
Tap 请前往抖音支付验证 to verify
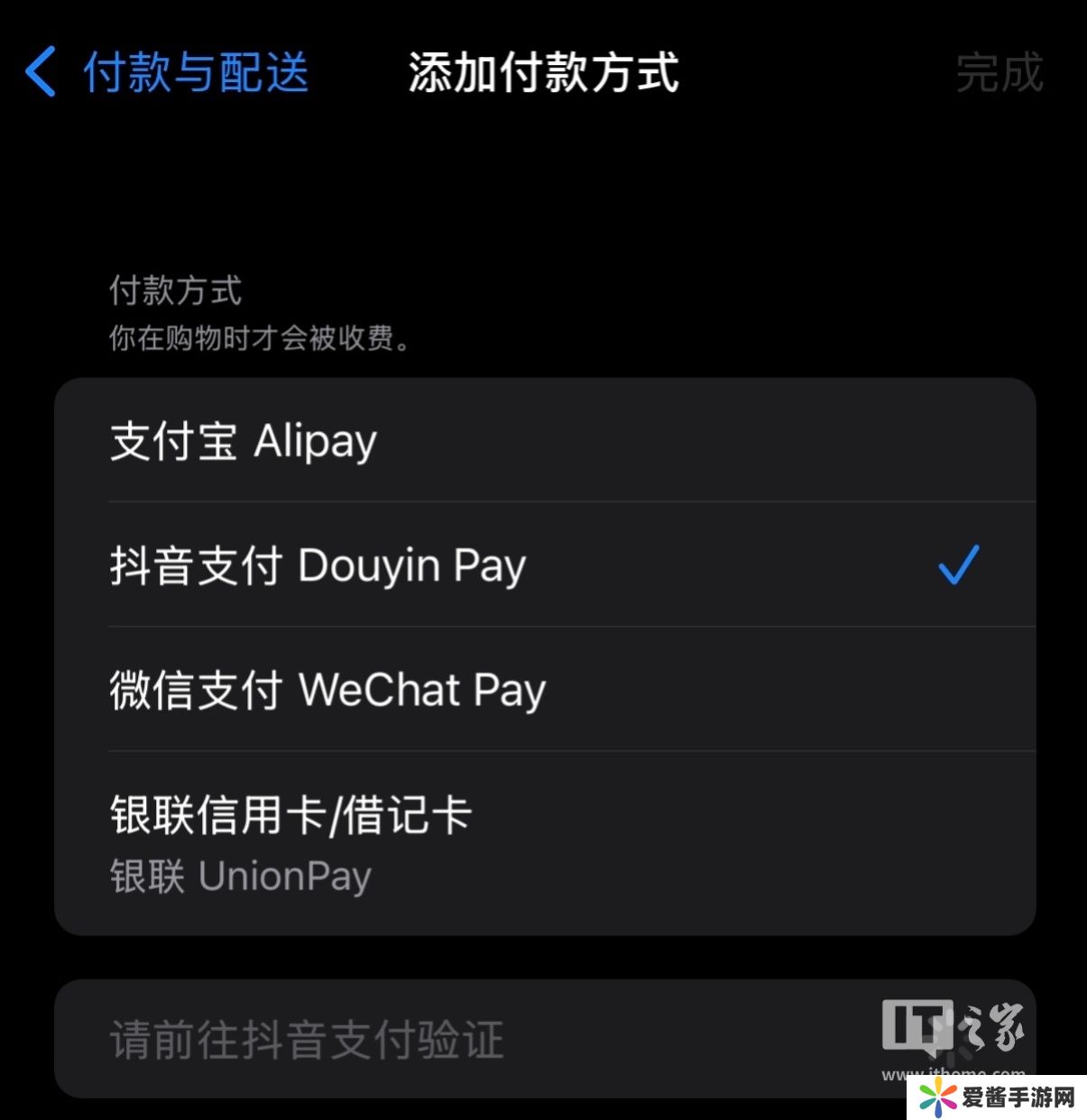click(307, 1039)
